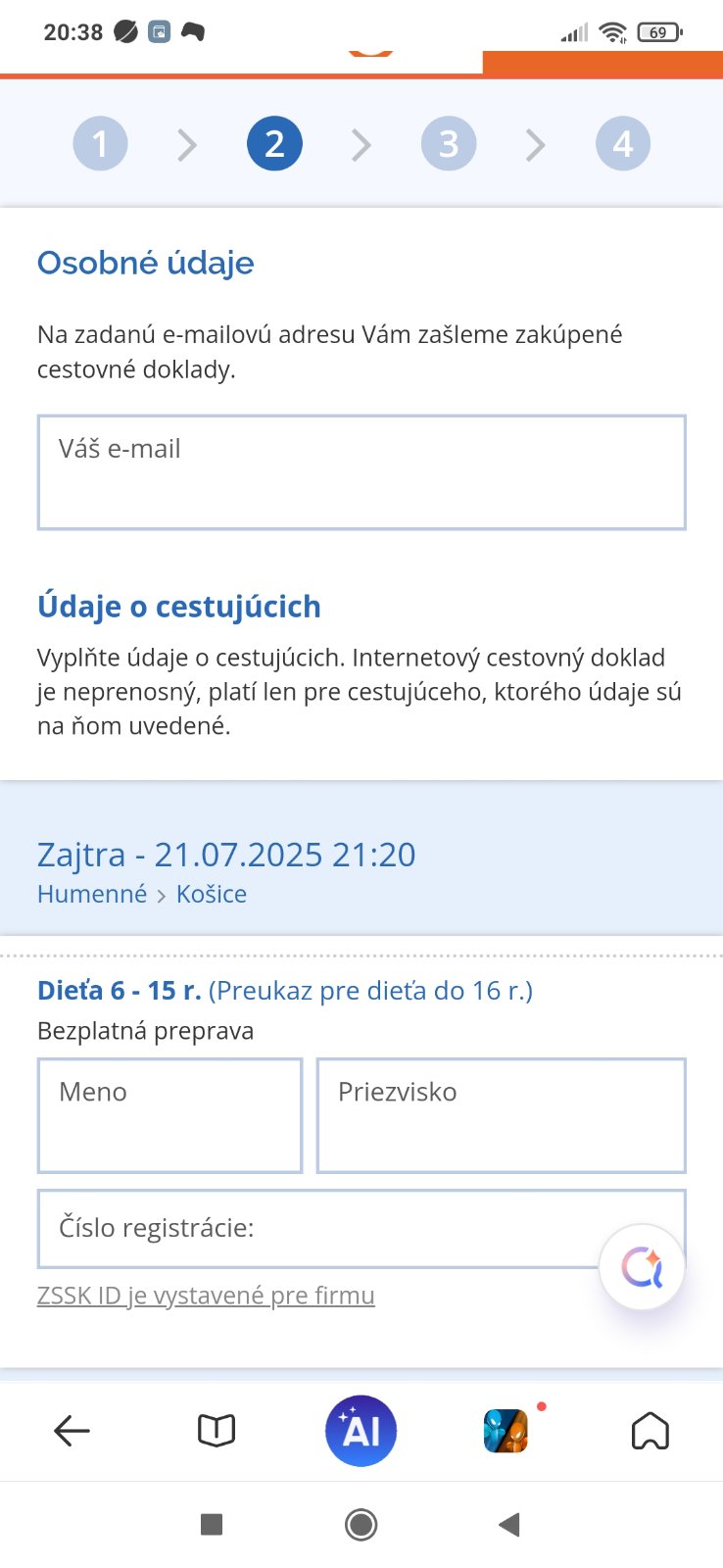
Task: Open the browser bookmarks book icon
Action: pyautogui.click(x=216, y=1431)
